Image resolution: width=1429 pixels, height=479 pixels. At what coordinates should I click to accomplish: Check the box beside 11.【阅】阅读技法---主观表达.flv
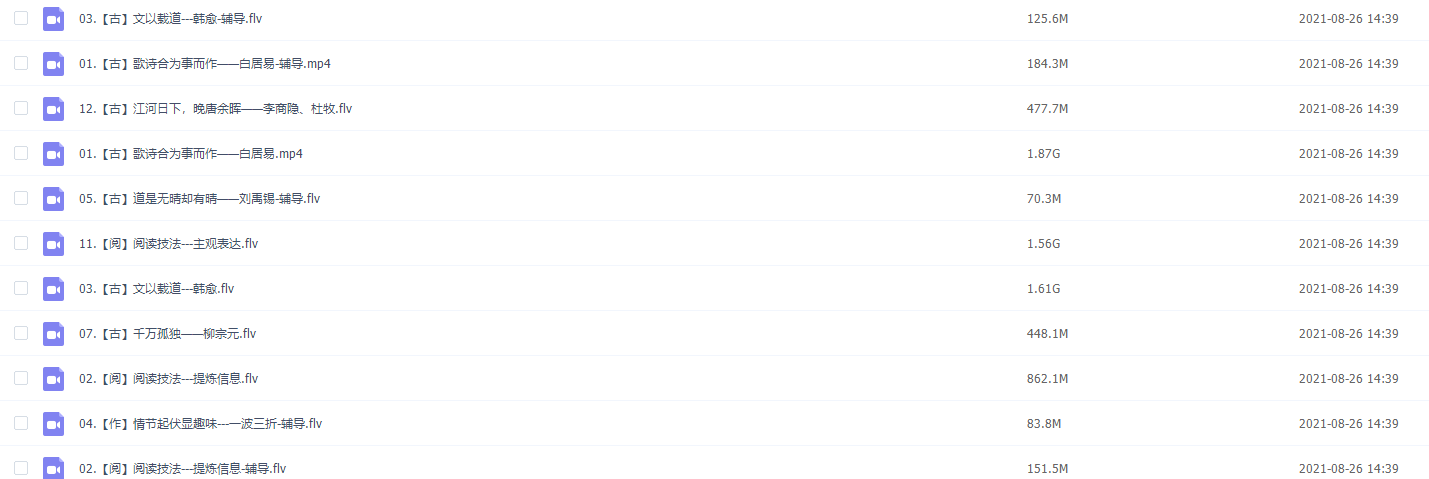click(x=21, y=243)
